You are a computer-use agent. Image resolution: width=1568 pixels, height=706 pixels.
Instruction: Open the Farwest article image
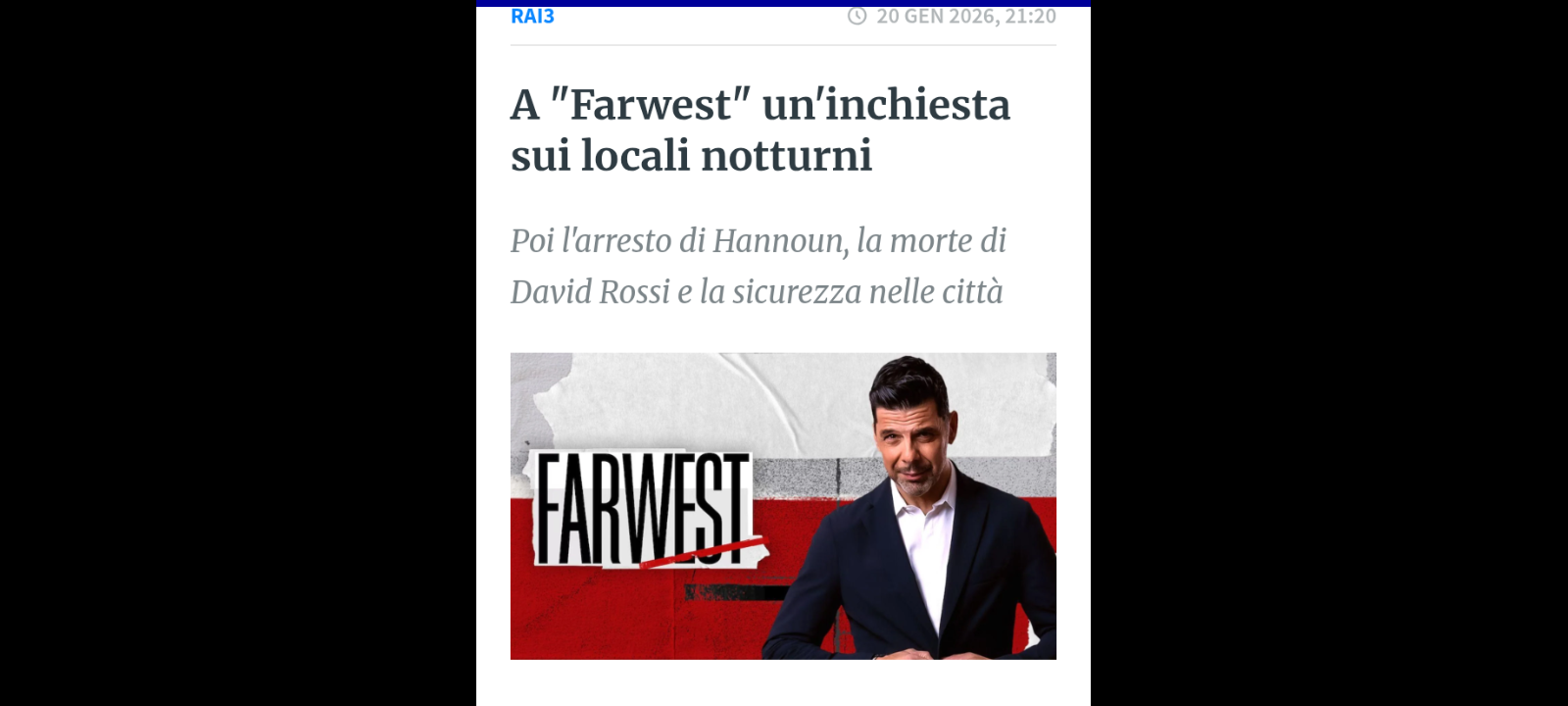[x=782, y=505]
